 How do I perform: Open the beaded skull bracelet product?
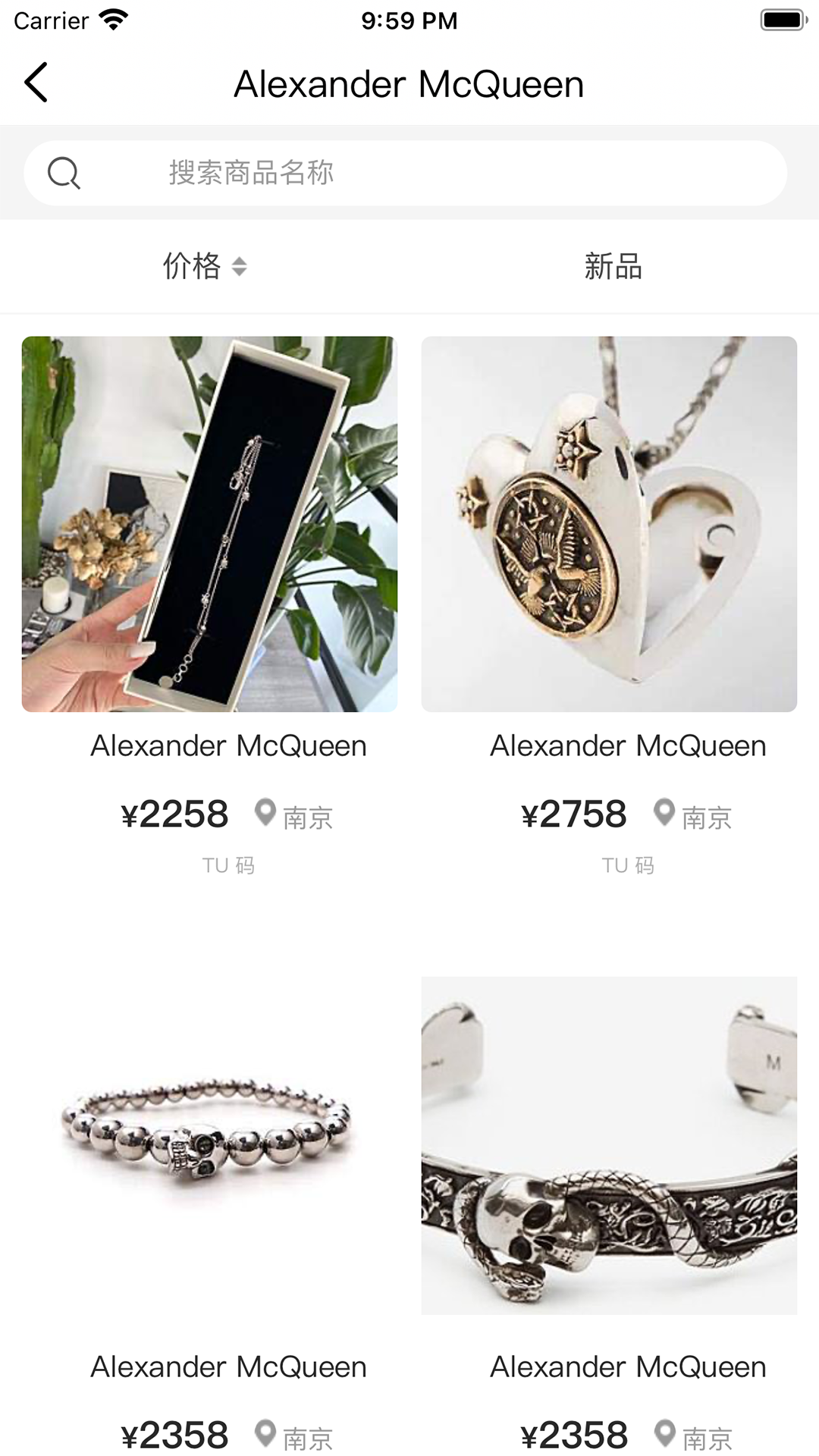pos(209,1145)
